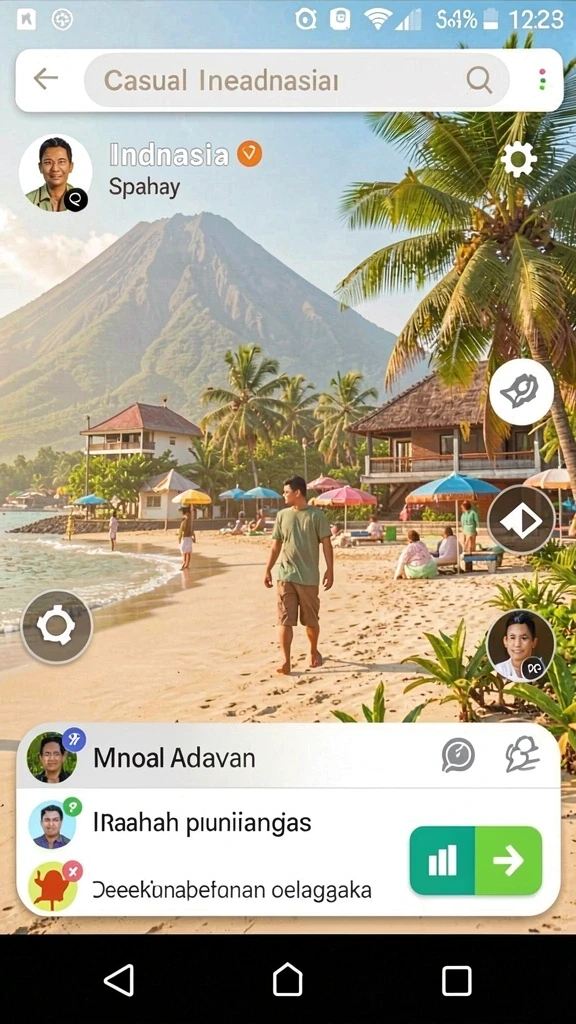The height and width of the screenshot is (1024, 576).
Task: Open settings with the white gear icon
Action: click(x=519, y=159)
